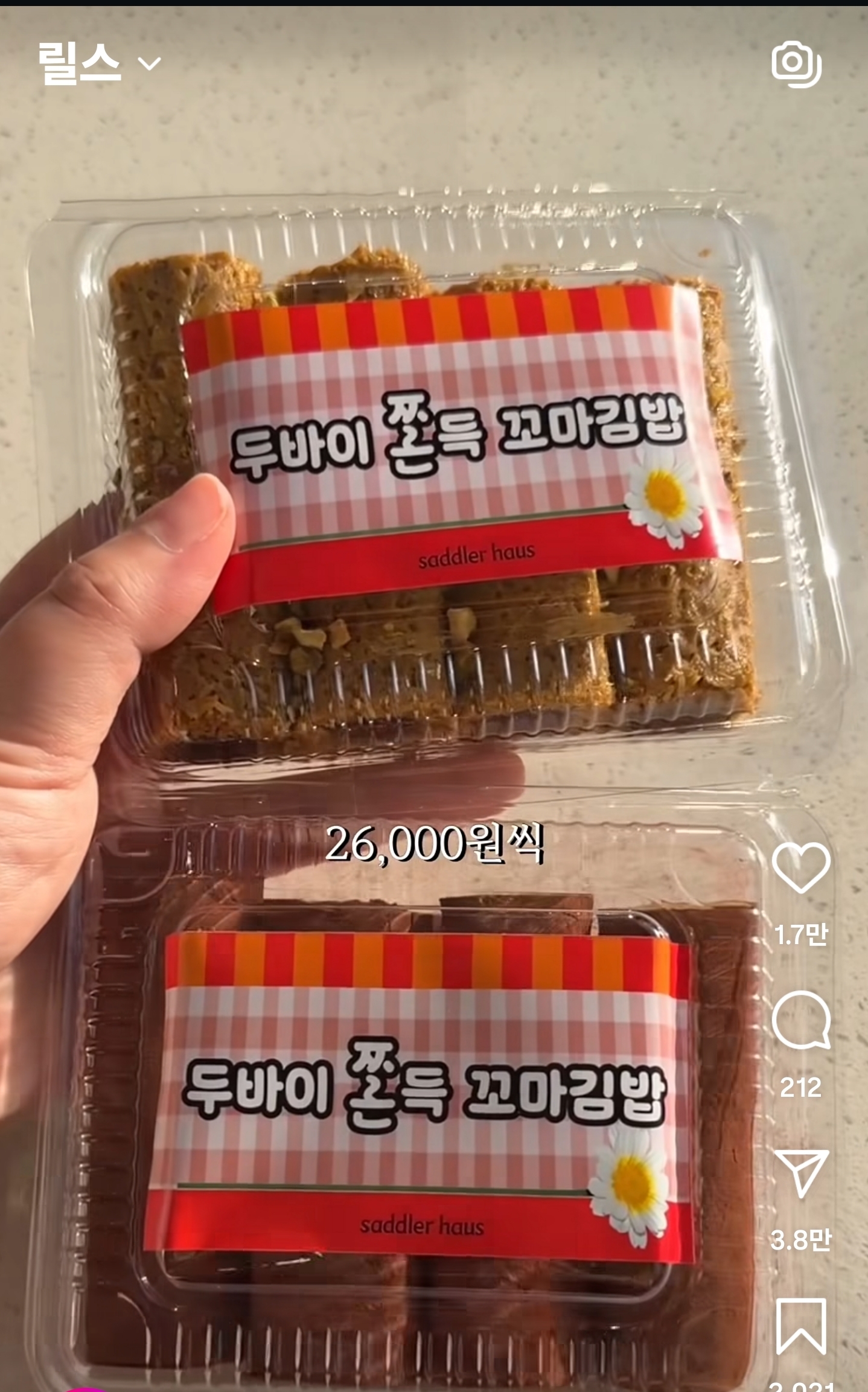Save this reel with the bookmark icon
Viewport: 868px width, 1392px height.
coord(801,1326)
